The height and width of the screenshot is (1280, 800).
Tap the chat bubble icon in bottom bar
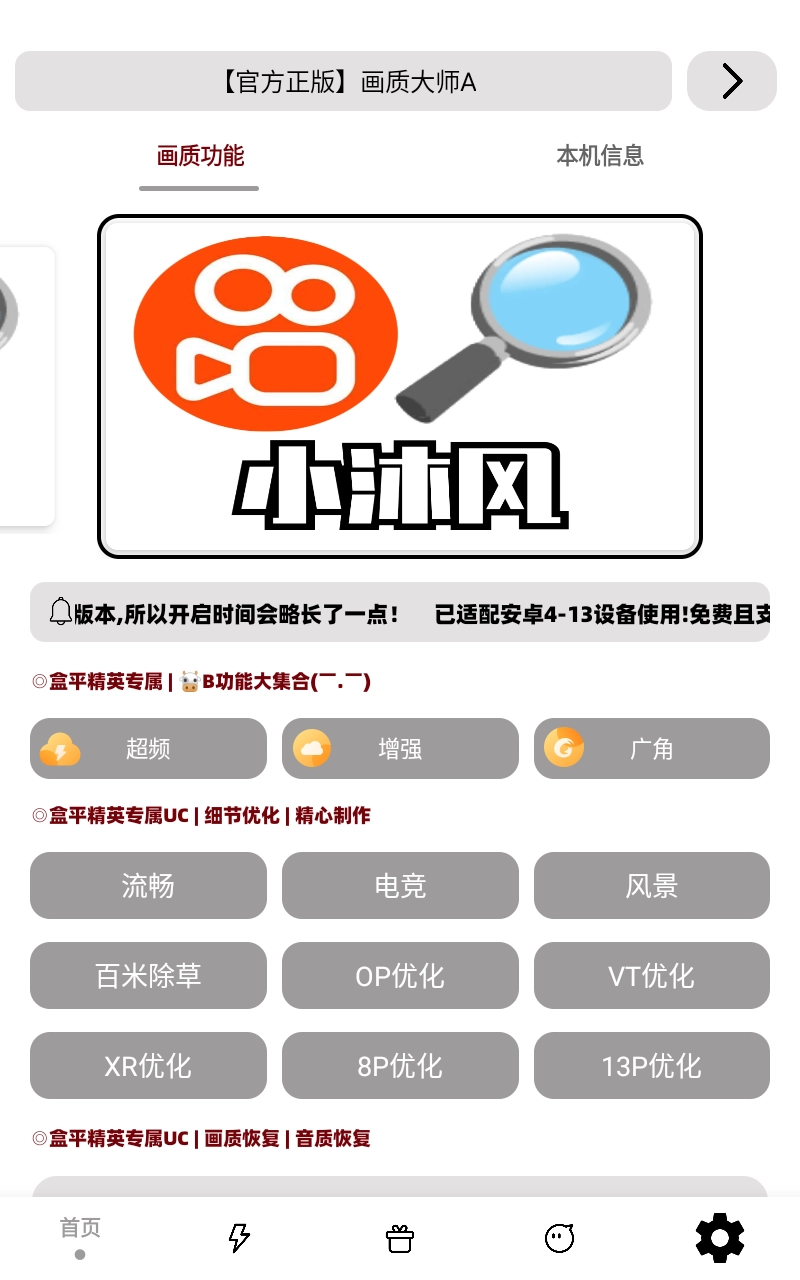click(559, 1237)
